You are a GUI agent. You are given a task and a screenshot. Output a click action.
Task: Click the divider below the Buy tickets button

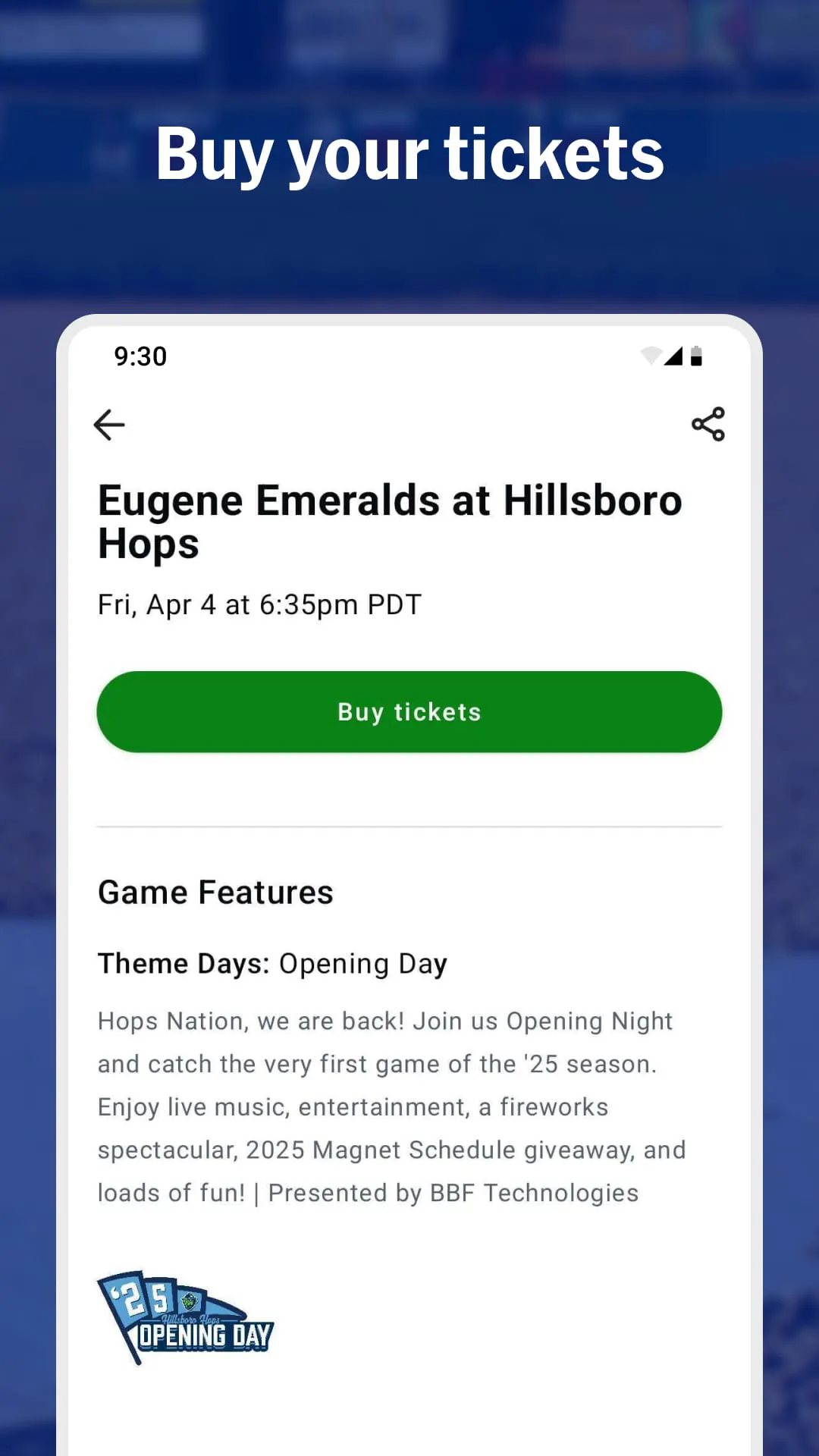coord(409,825)
